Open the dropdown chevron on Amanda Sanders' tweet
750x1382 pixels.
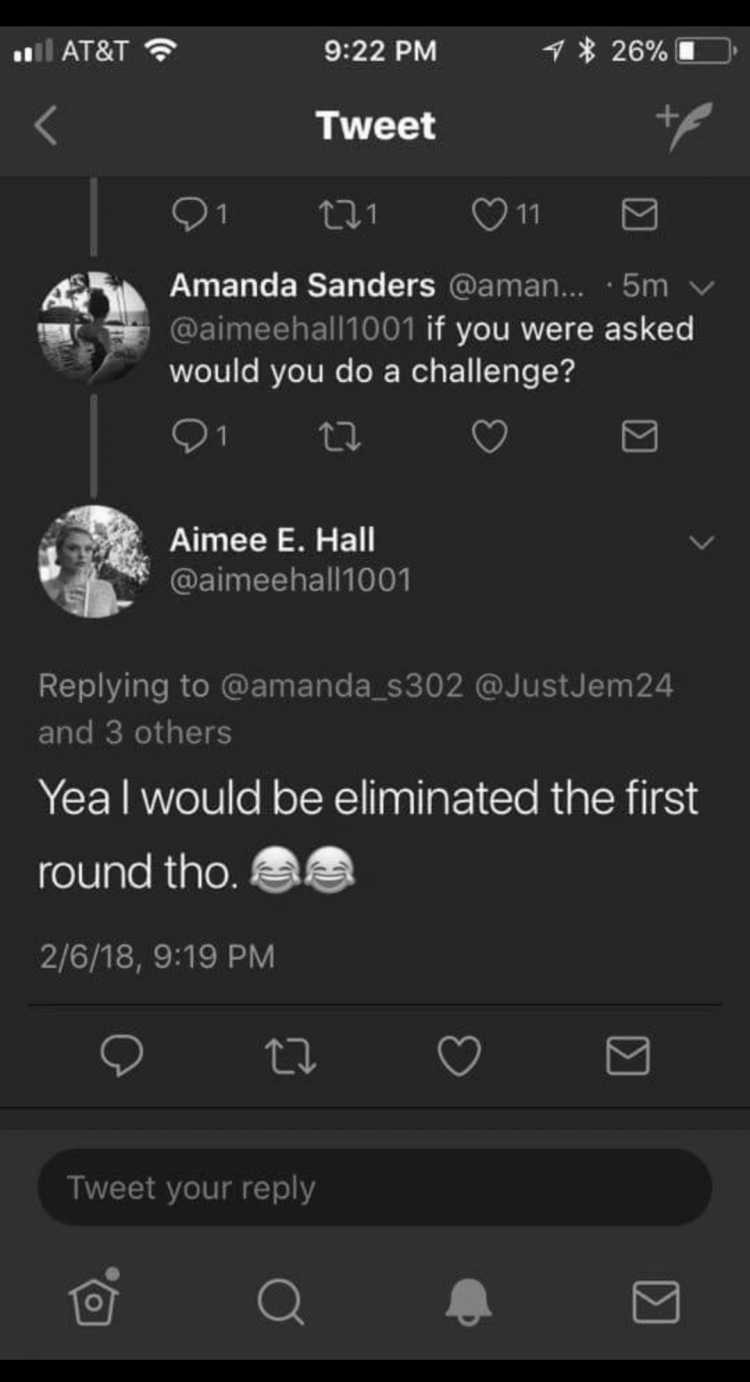tap(703, 287)
